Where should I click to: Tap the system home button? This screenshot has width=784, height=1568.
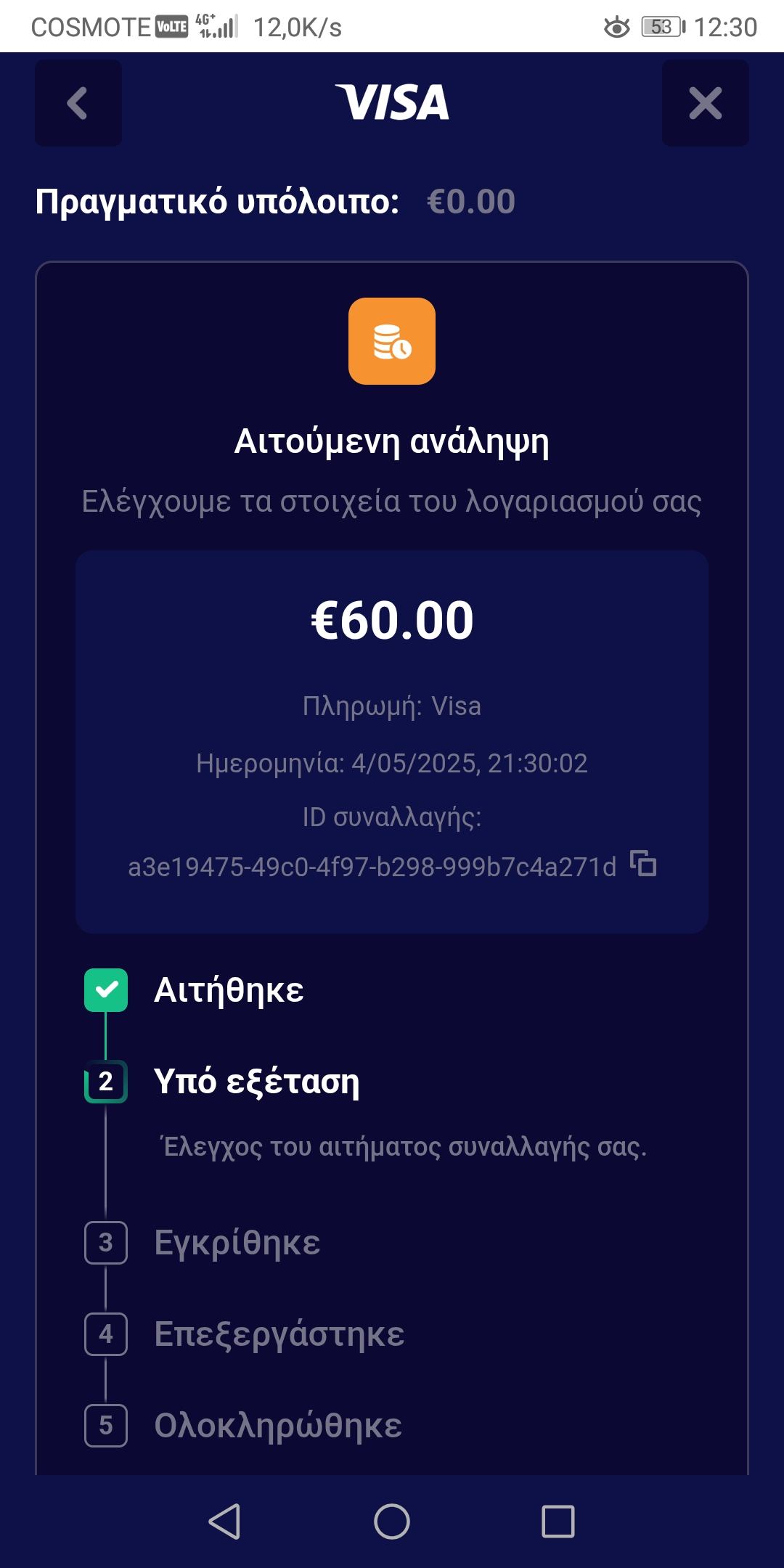click(392, 1521)
